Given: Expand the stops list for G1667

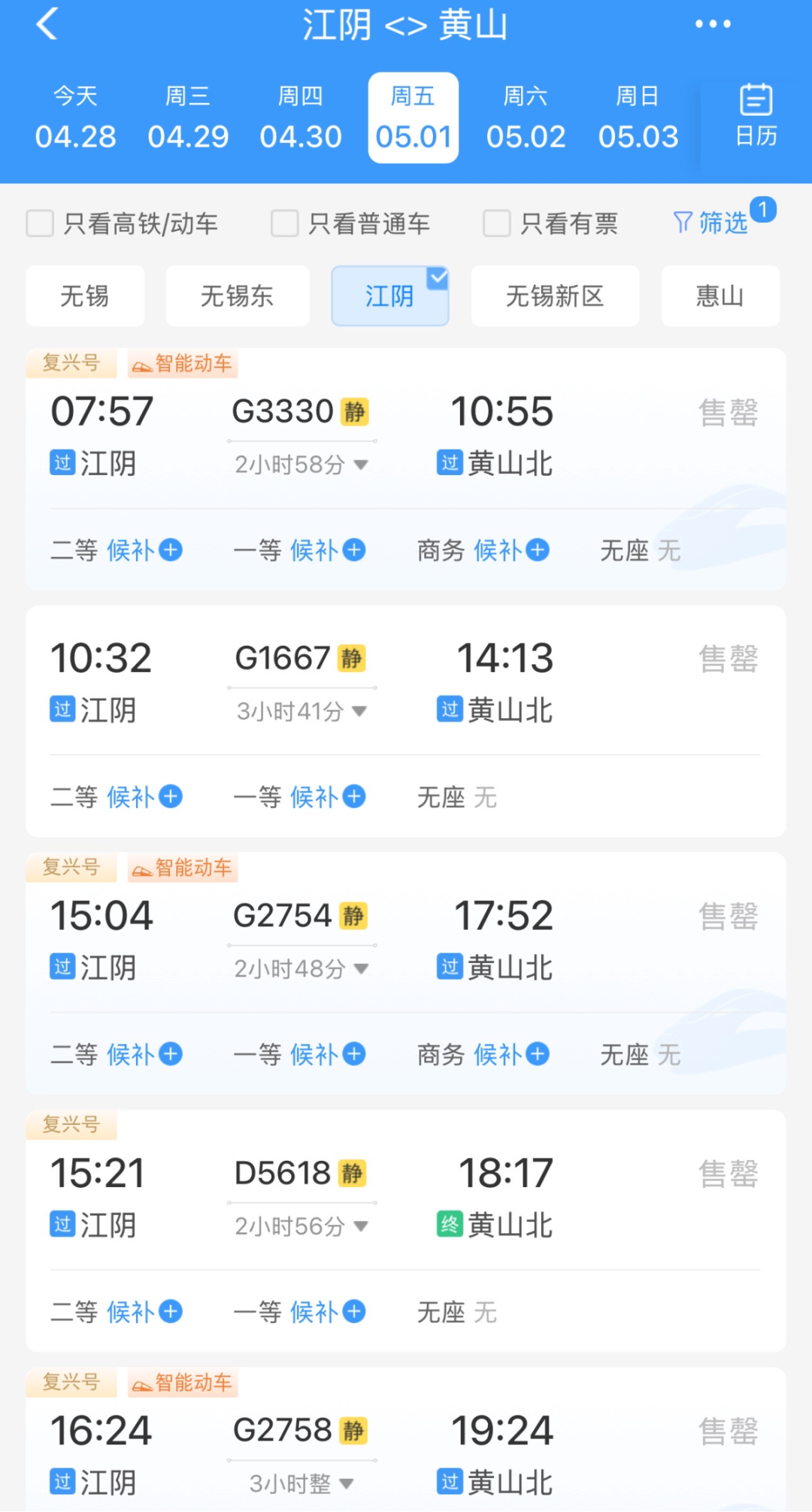Looking at the screenshot, I should [301, 711].
